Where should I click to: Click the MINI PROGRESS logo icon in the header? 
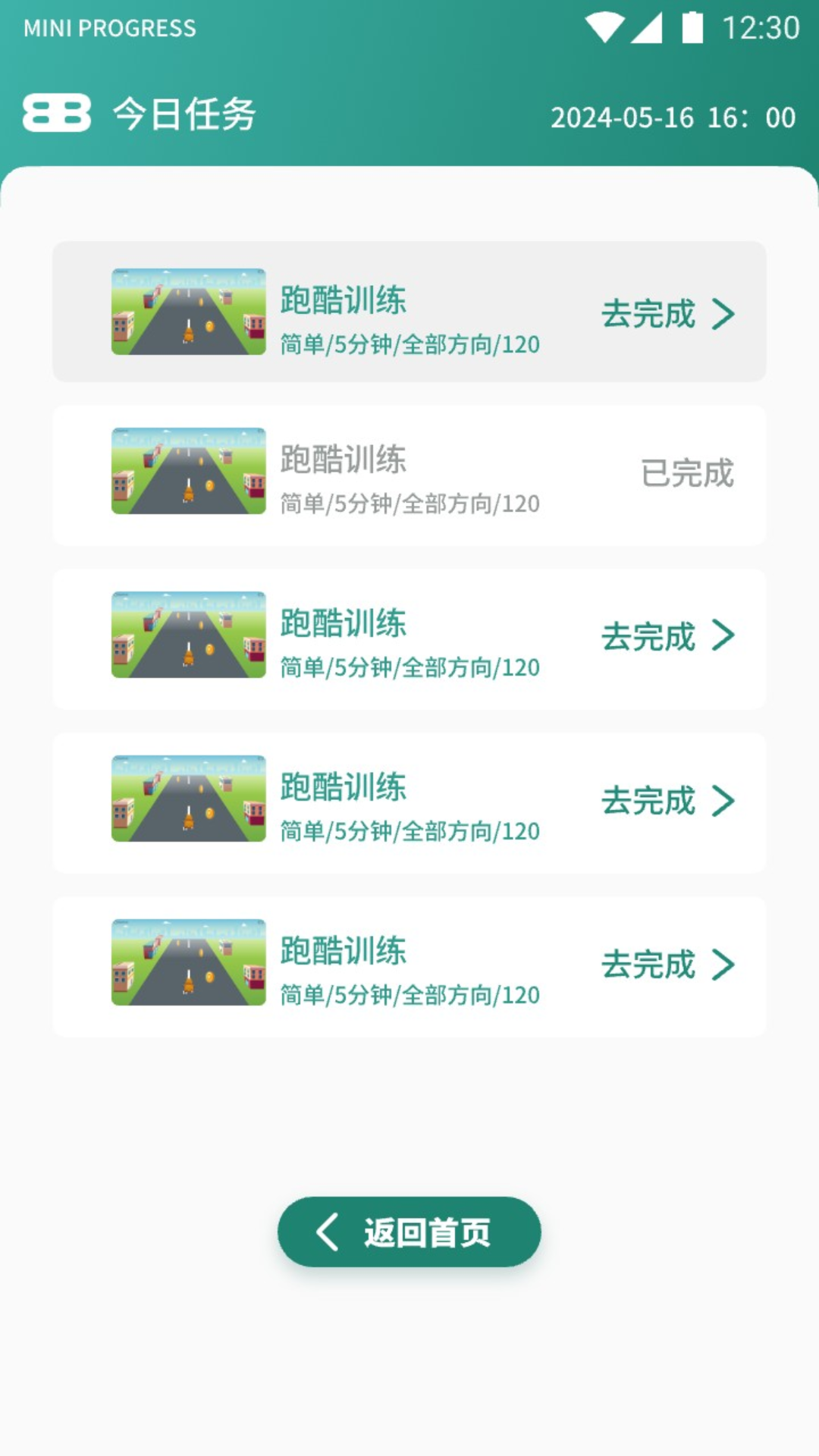click(59, 114)
